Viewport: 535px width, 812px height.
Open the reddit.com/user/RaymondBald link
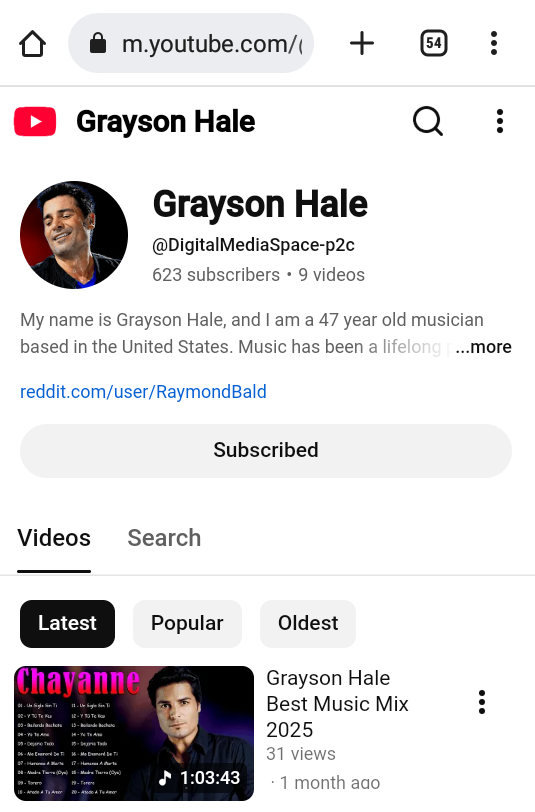143,392
